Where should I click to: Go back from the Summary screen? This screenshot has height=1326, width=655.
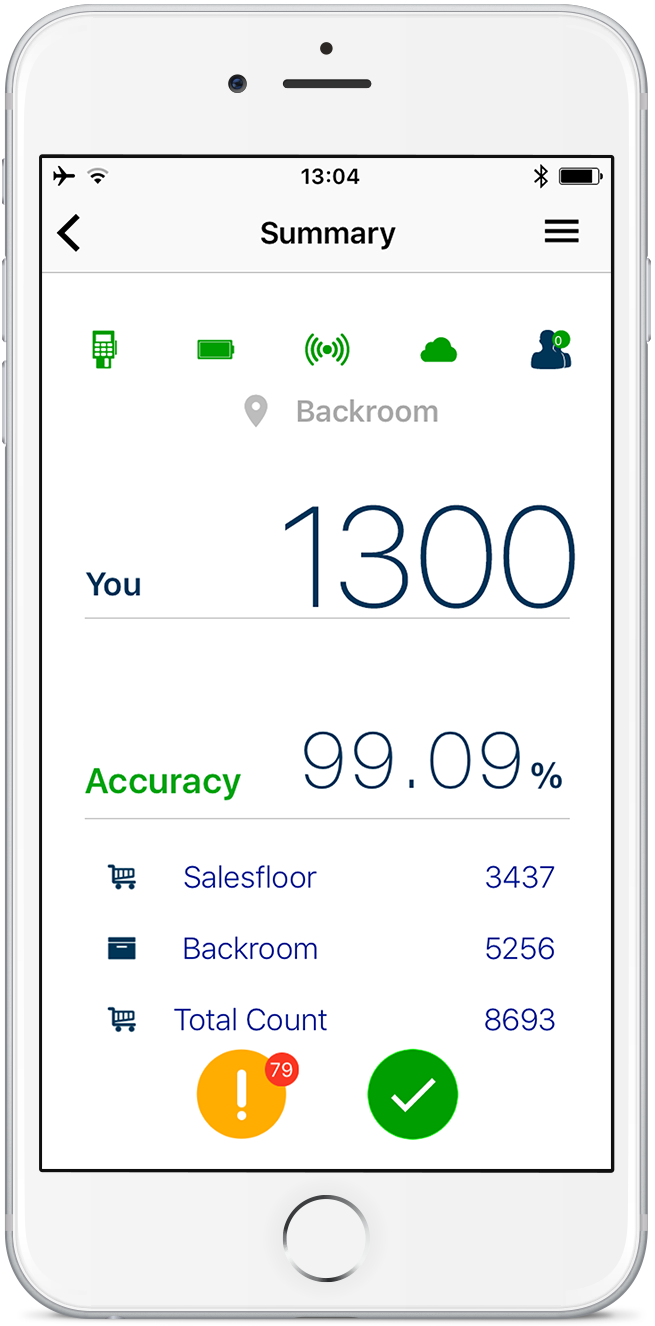click(68, 233)
